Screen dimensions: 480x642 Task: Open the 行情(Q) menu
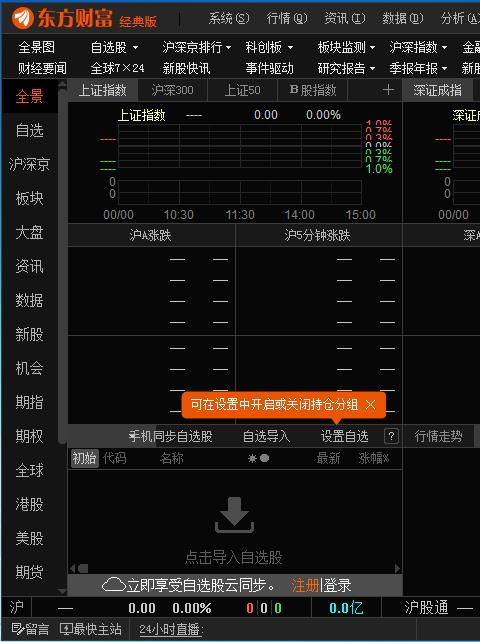click(287, 18)
